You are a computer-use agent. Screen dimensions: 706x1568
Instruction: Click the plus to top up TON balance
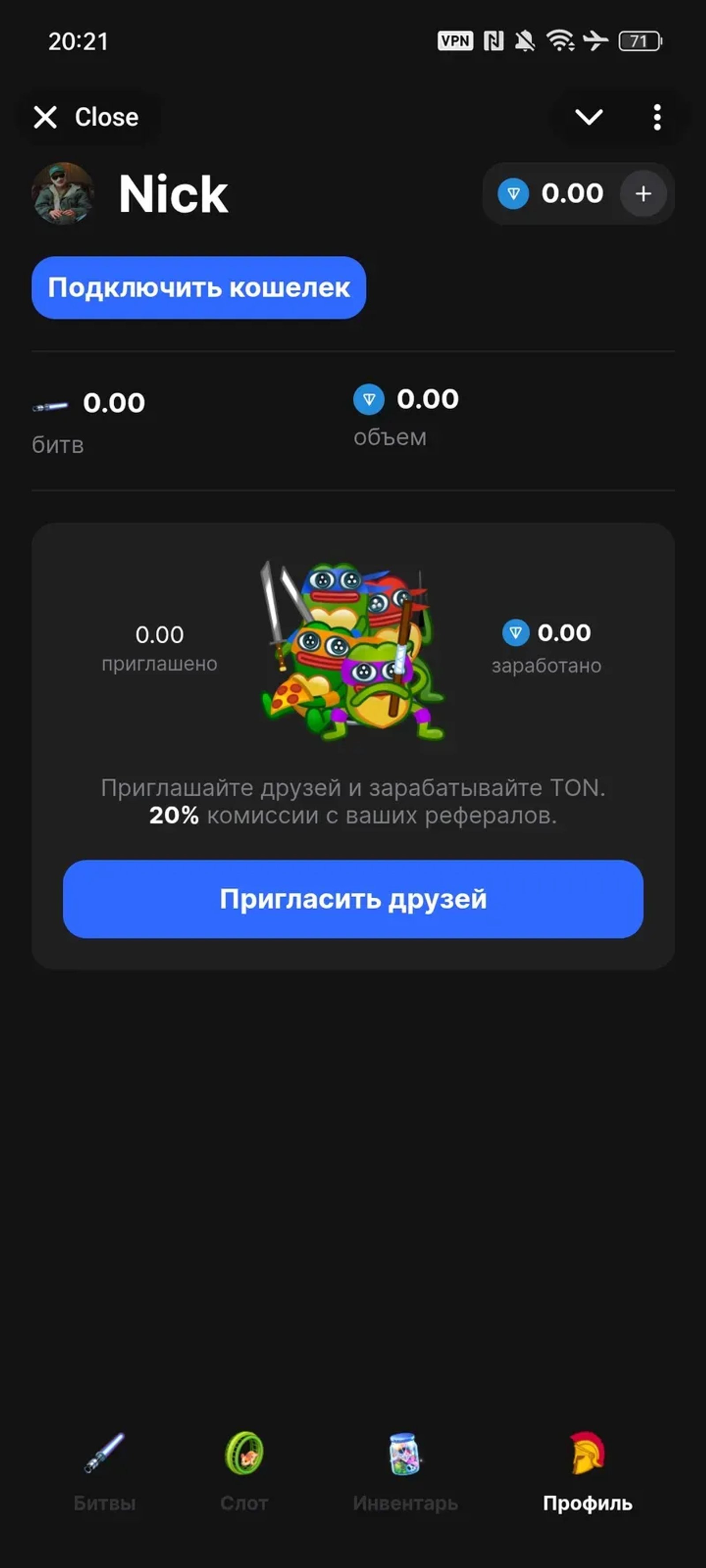coord(642,194)
